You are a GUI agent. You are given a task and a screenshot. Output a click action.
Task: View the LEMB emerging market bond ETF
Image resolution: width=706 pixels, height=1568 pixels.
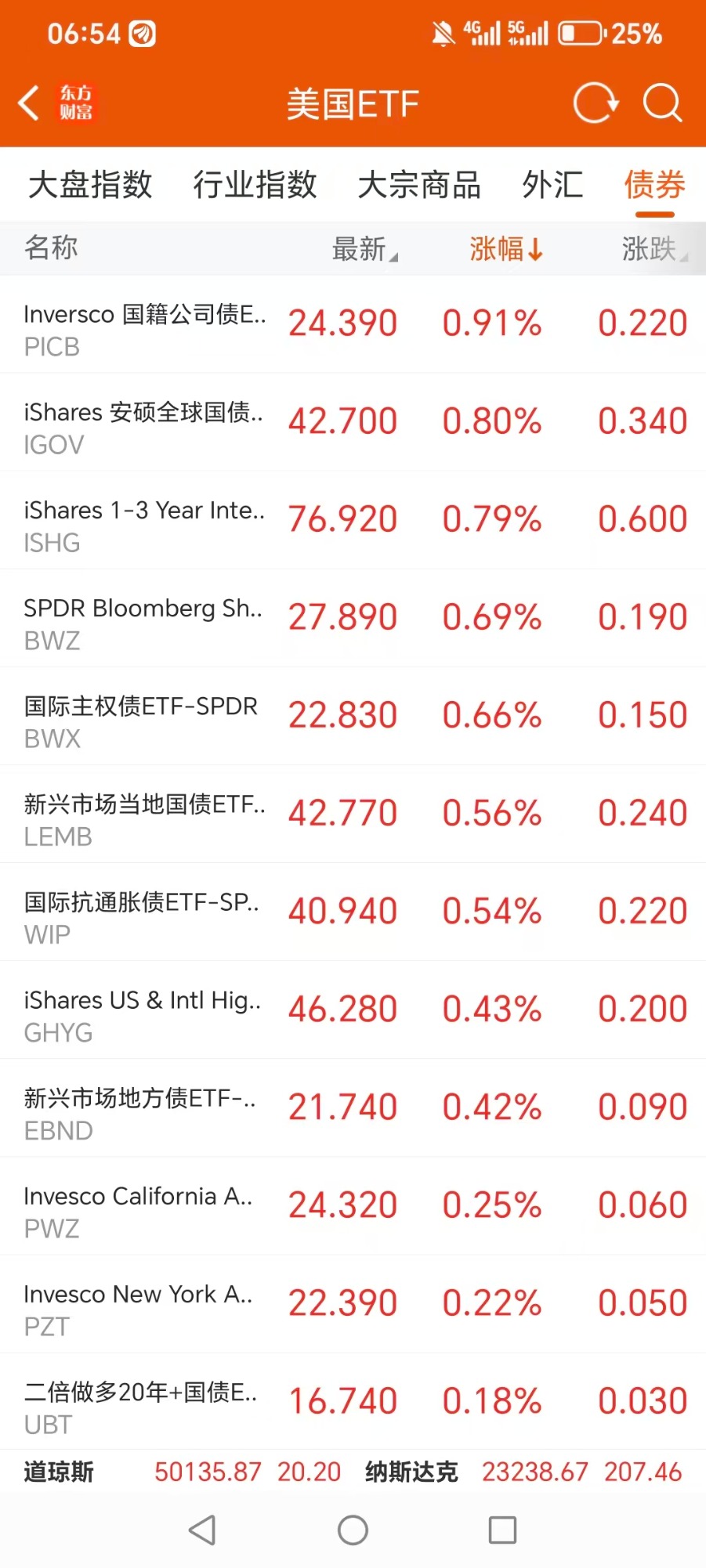pyautogui.click(x=353, y=814)
